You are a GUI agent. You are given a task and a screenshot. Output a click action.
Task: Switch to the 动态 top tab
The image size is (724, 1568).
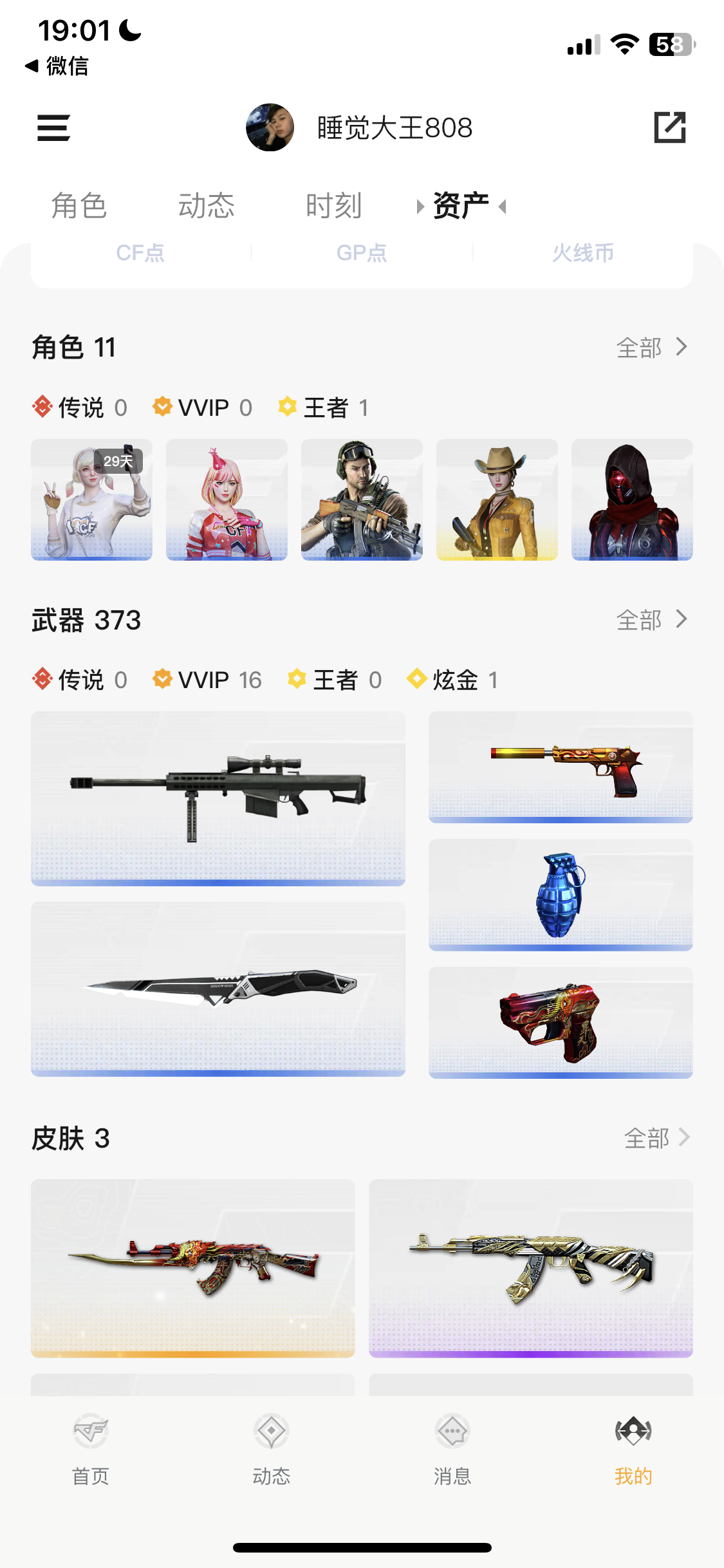pyautogui.click(x=206, y=206)
